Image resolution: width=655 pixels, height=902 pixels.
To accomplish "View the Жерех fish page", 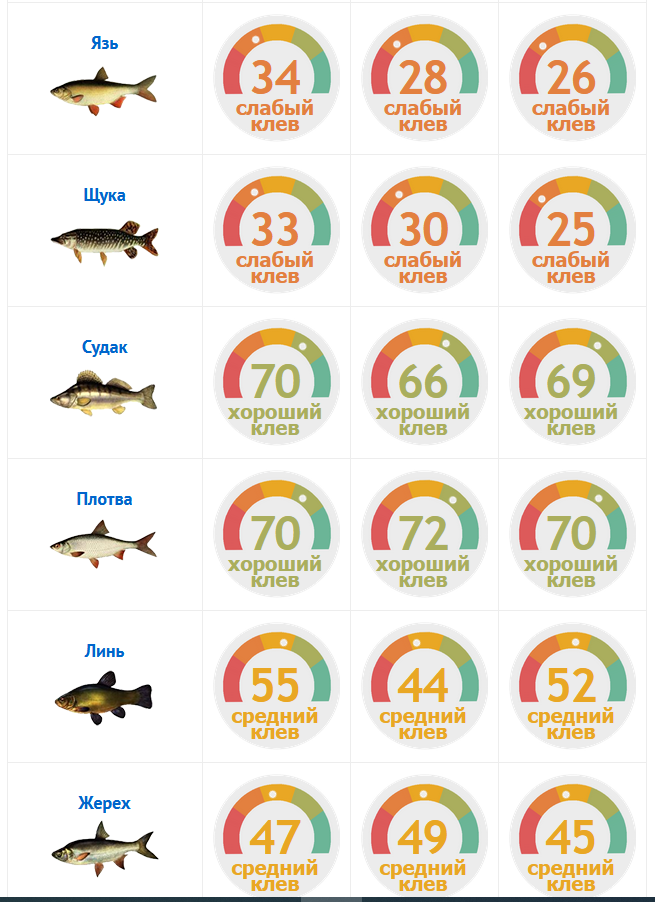I will 105,803.
